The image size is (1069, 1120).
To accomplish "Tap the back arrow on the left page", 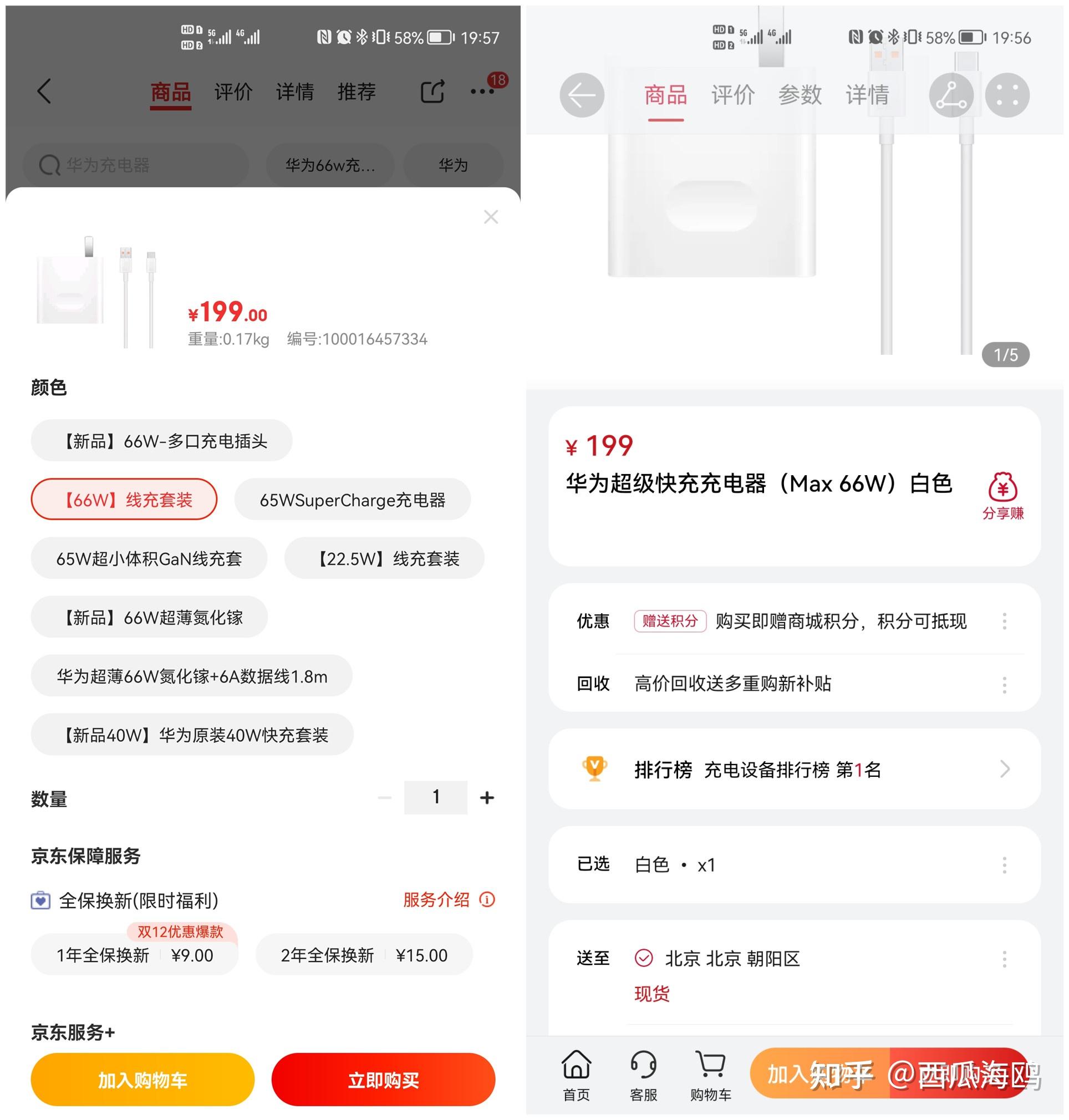I will point(45,91).
